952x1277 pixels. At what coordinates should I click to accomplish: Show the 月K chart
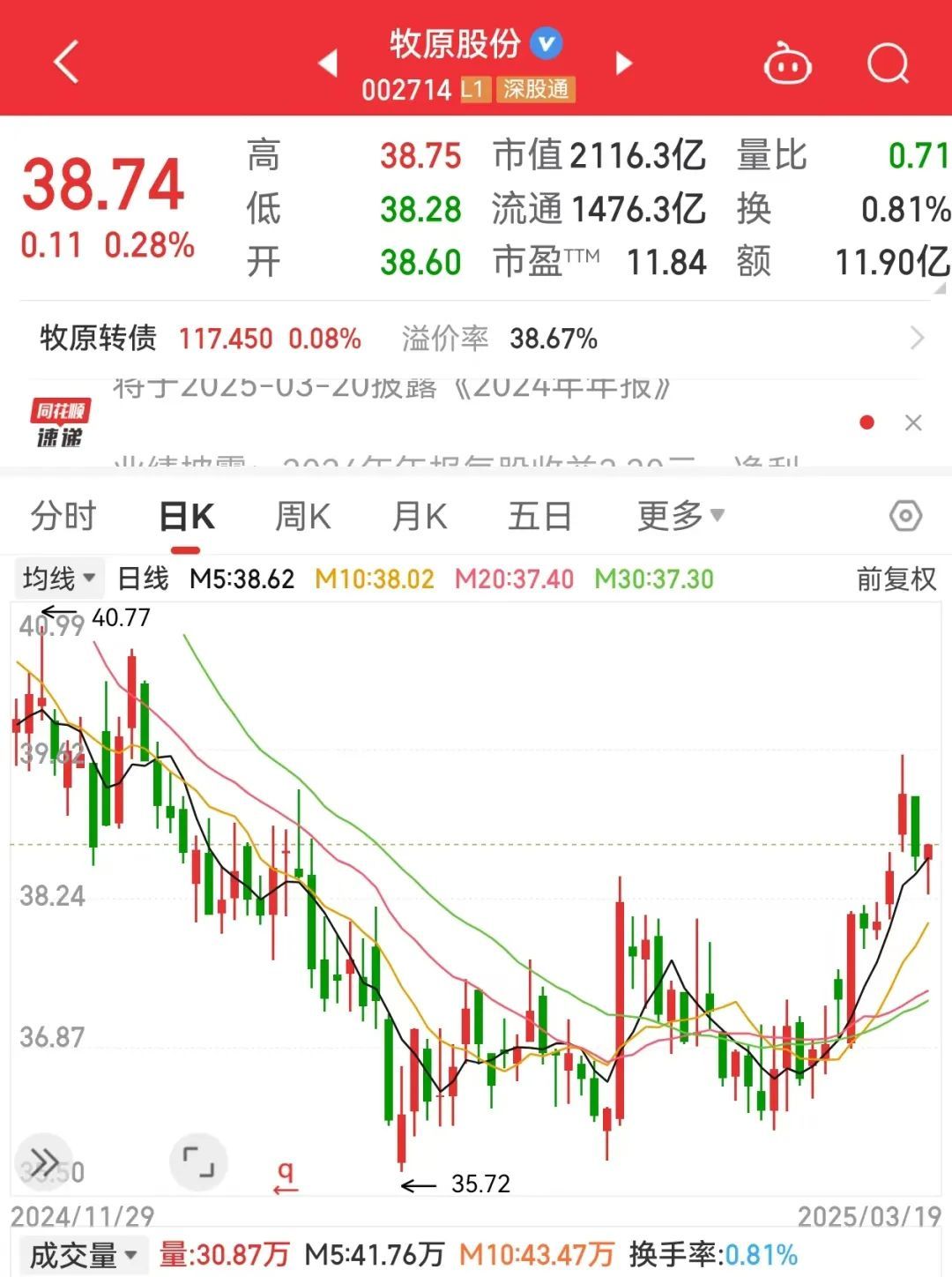(x=419, y=517)
